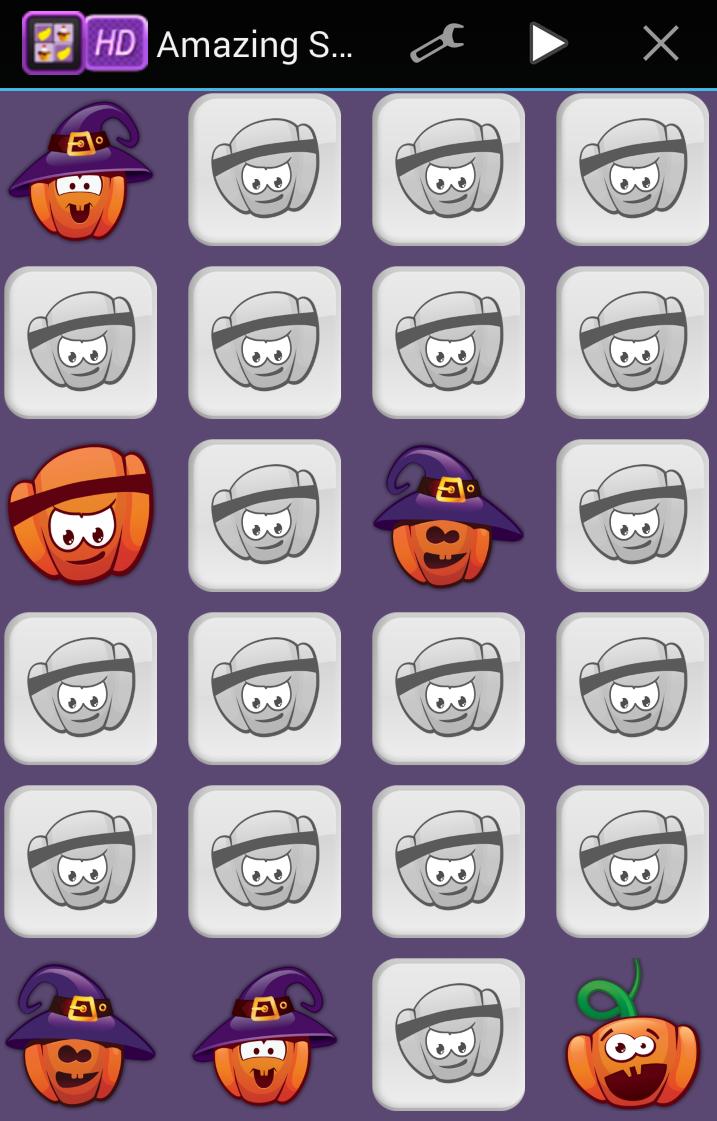717x1121 pixels.
Task: Tap the green-stemmed pumpkin tile
Action: [x=632, y=1035]
